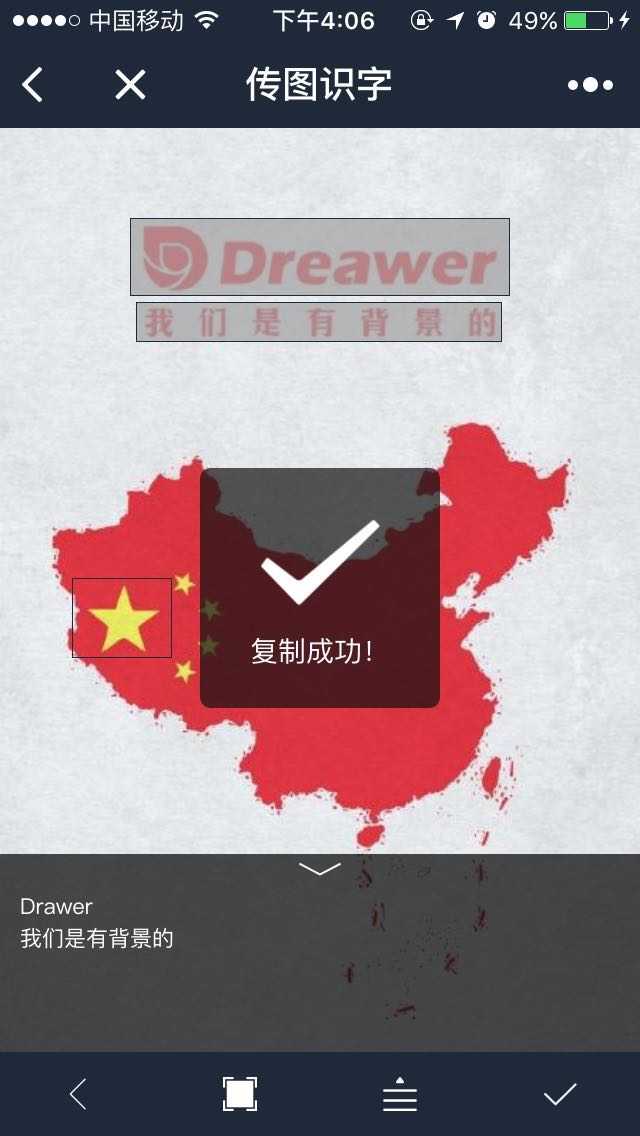The height and width of the screenshot is (1136, 640).
Task: Open the three-dot more options menu
Action: tap(590, 85)
